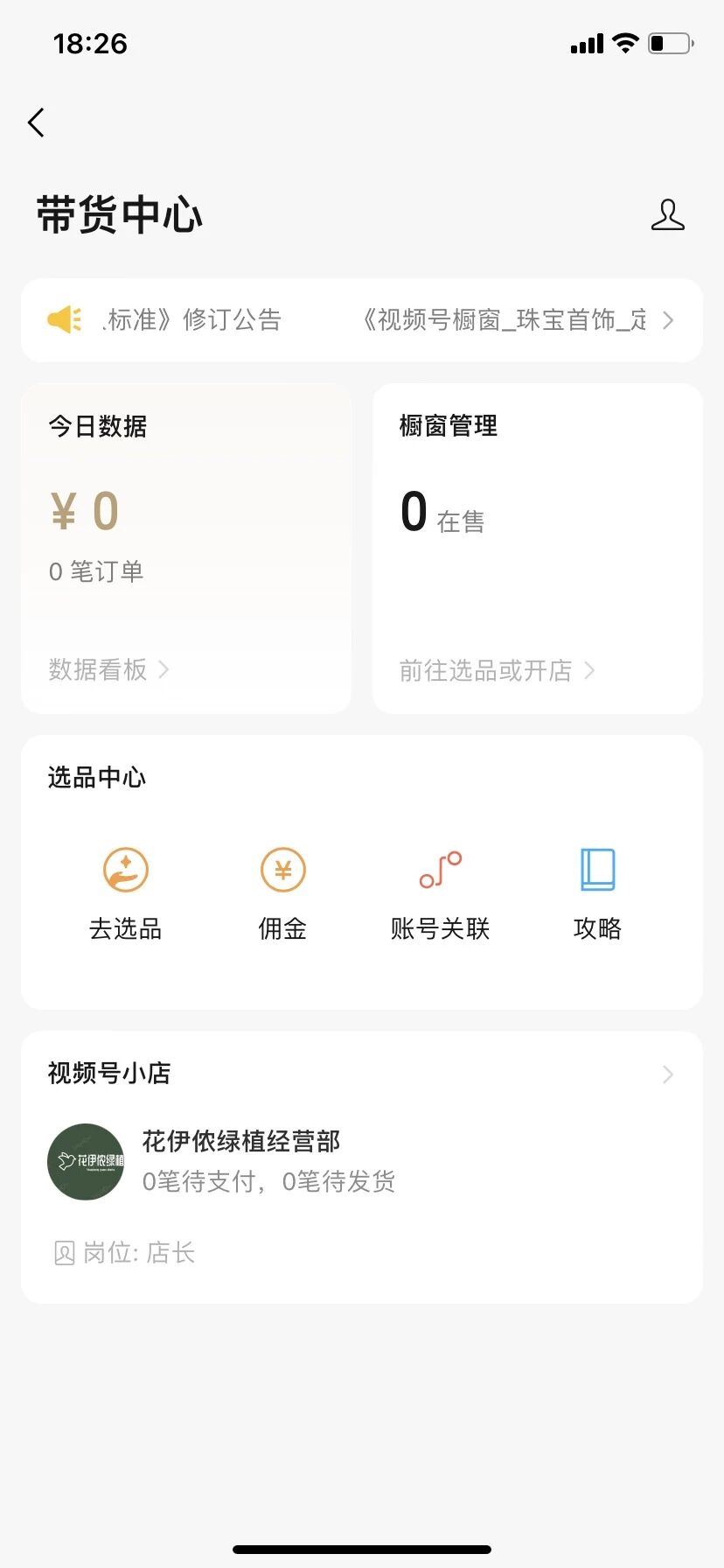This screenshot has height=1568, width=724.
Task: Go back using the top-left arrow
Action: point(37,122)
